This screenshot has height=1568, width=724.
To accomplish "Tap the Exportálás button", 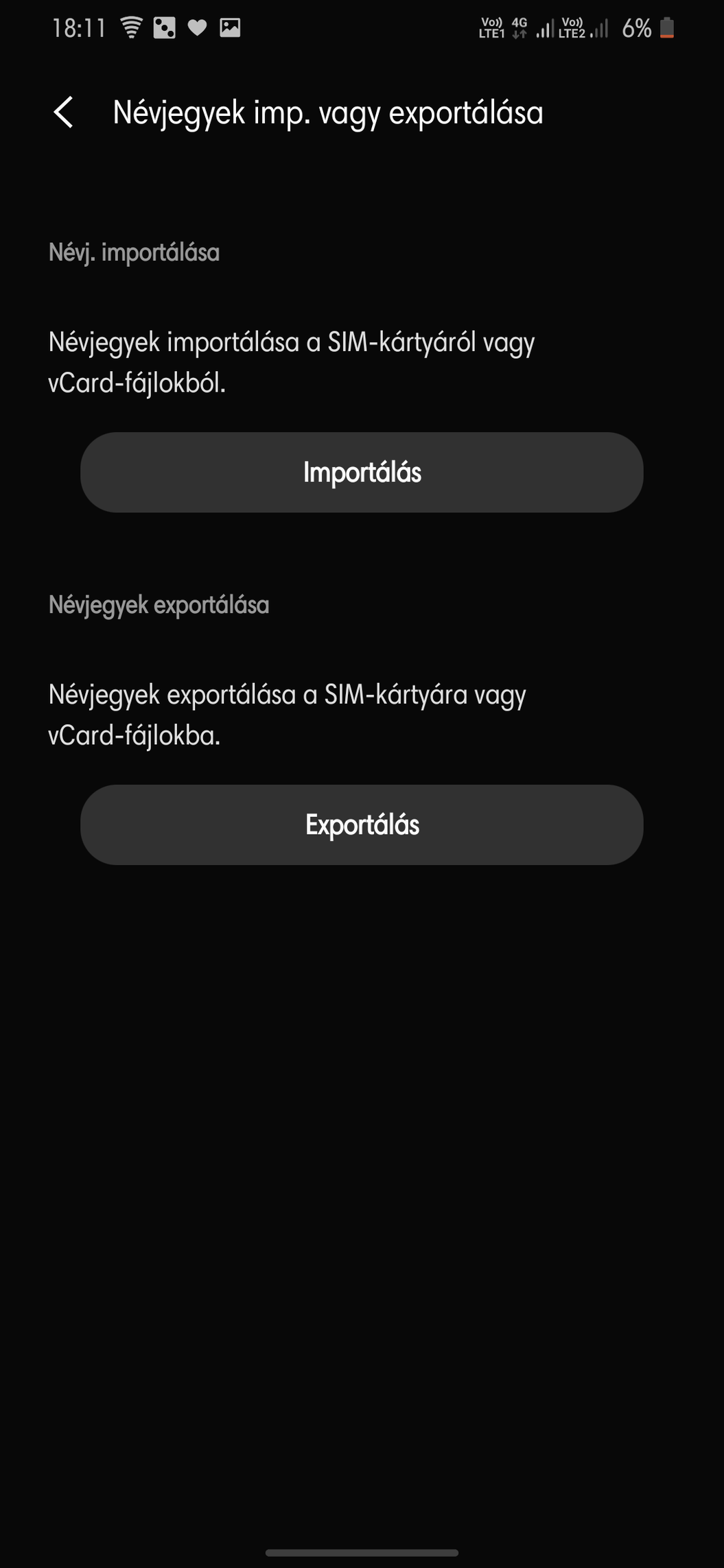I will 362,824.
